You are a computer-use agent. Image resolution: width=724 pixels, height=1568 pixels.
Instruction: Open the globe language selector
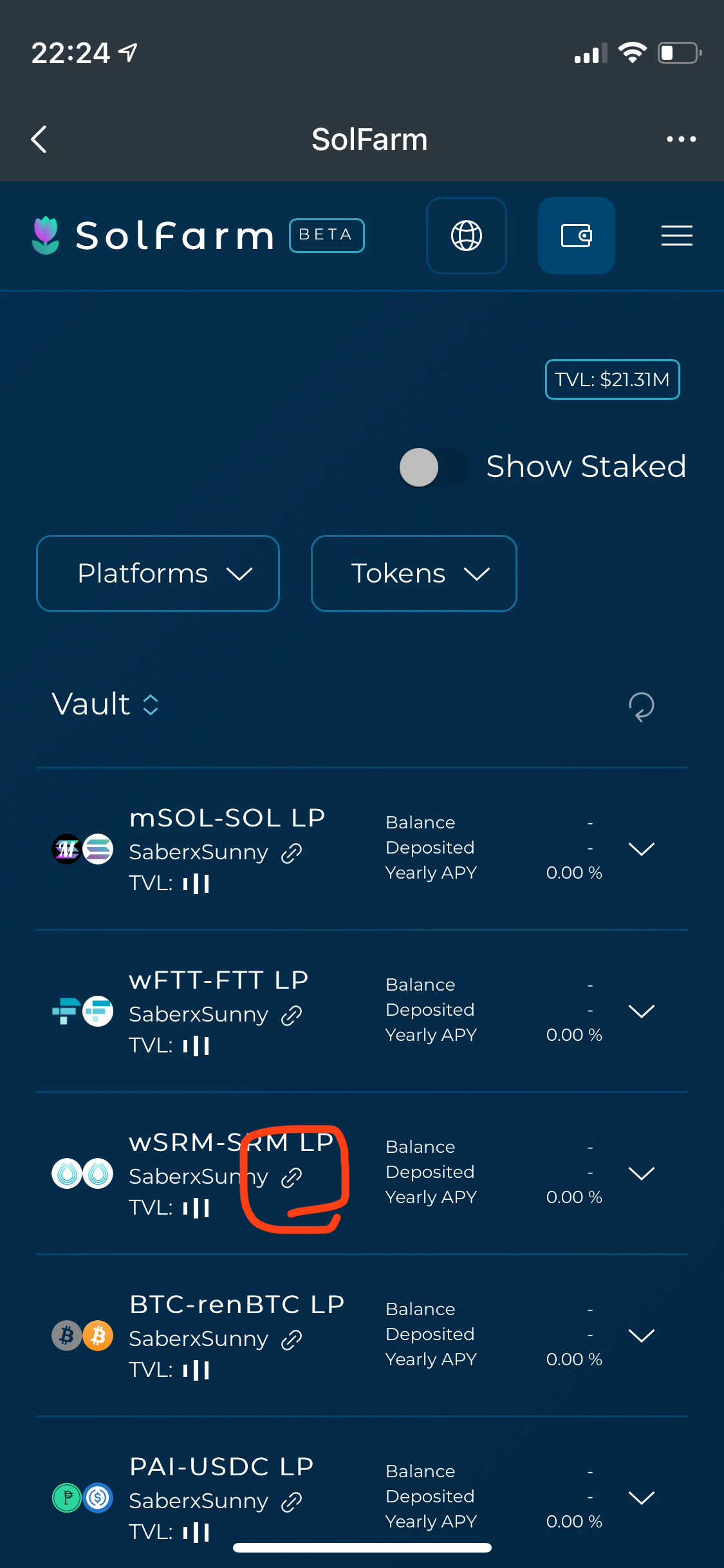point(467,236)
